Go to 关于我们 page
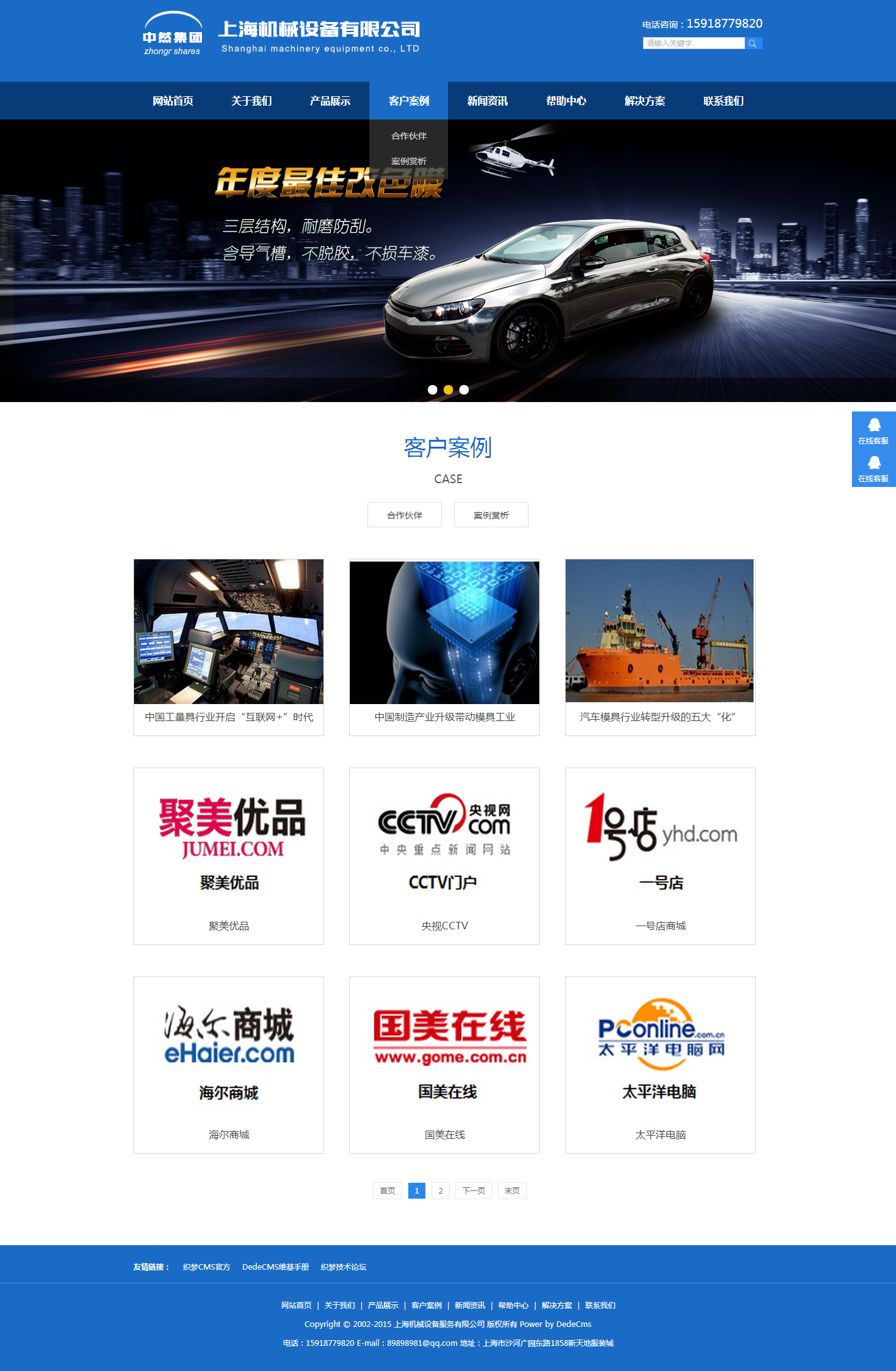 (251, 101)
